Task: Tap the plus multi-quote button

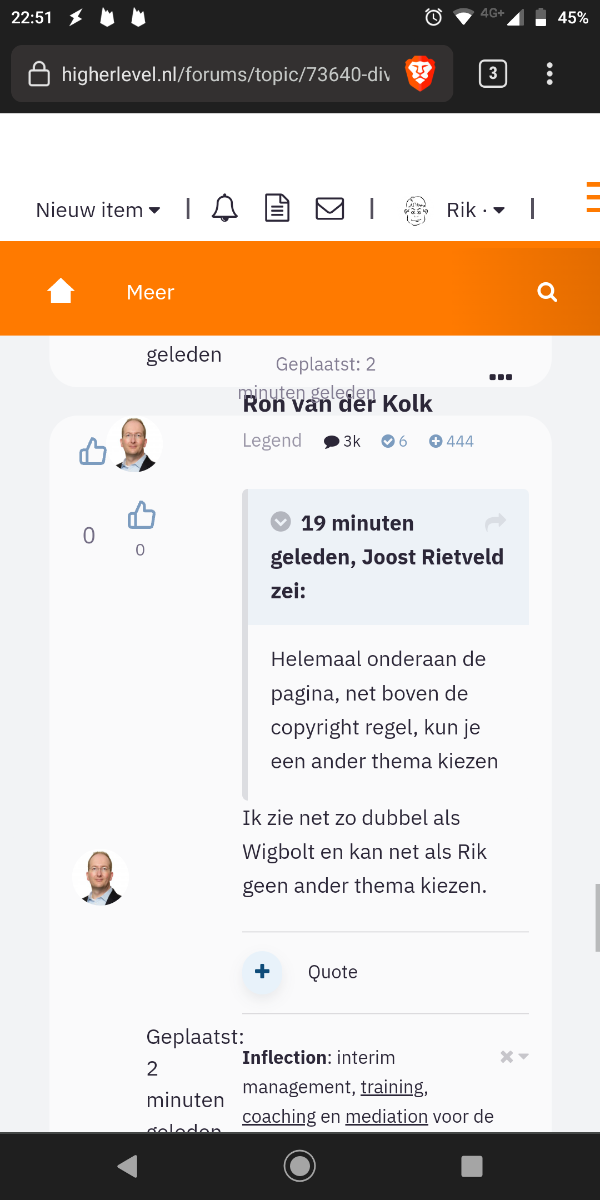Action: [x=262, y=972]
